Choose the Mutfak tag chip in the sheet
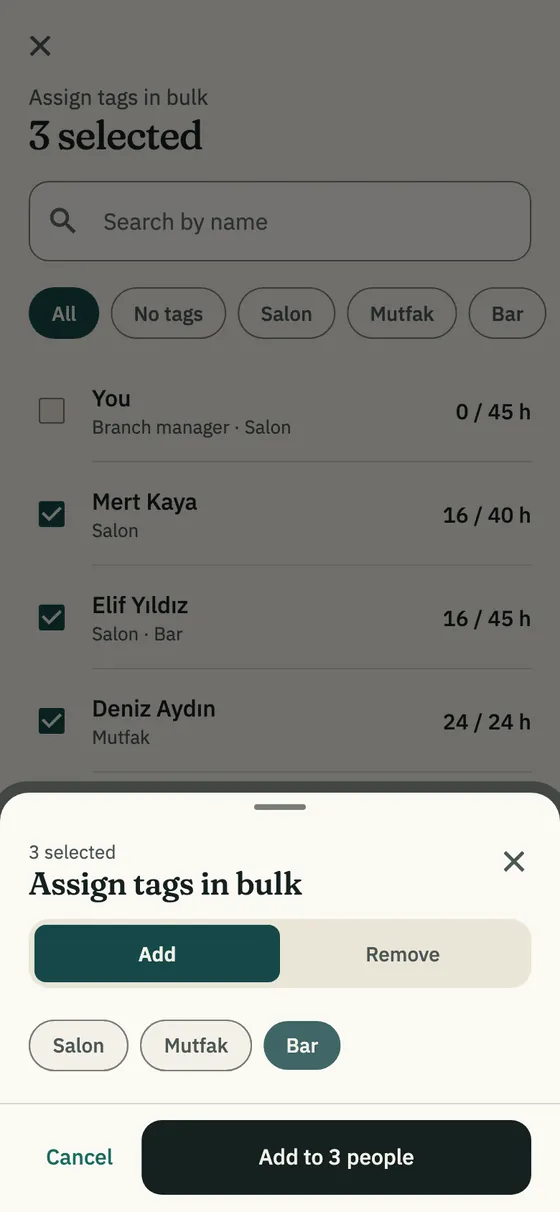The image size is (560, 1212). click(x=196, y=1046)
